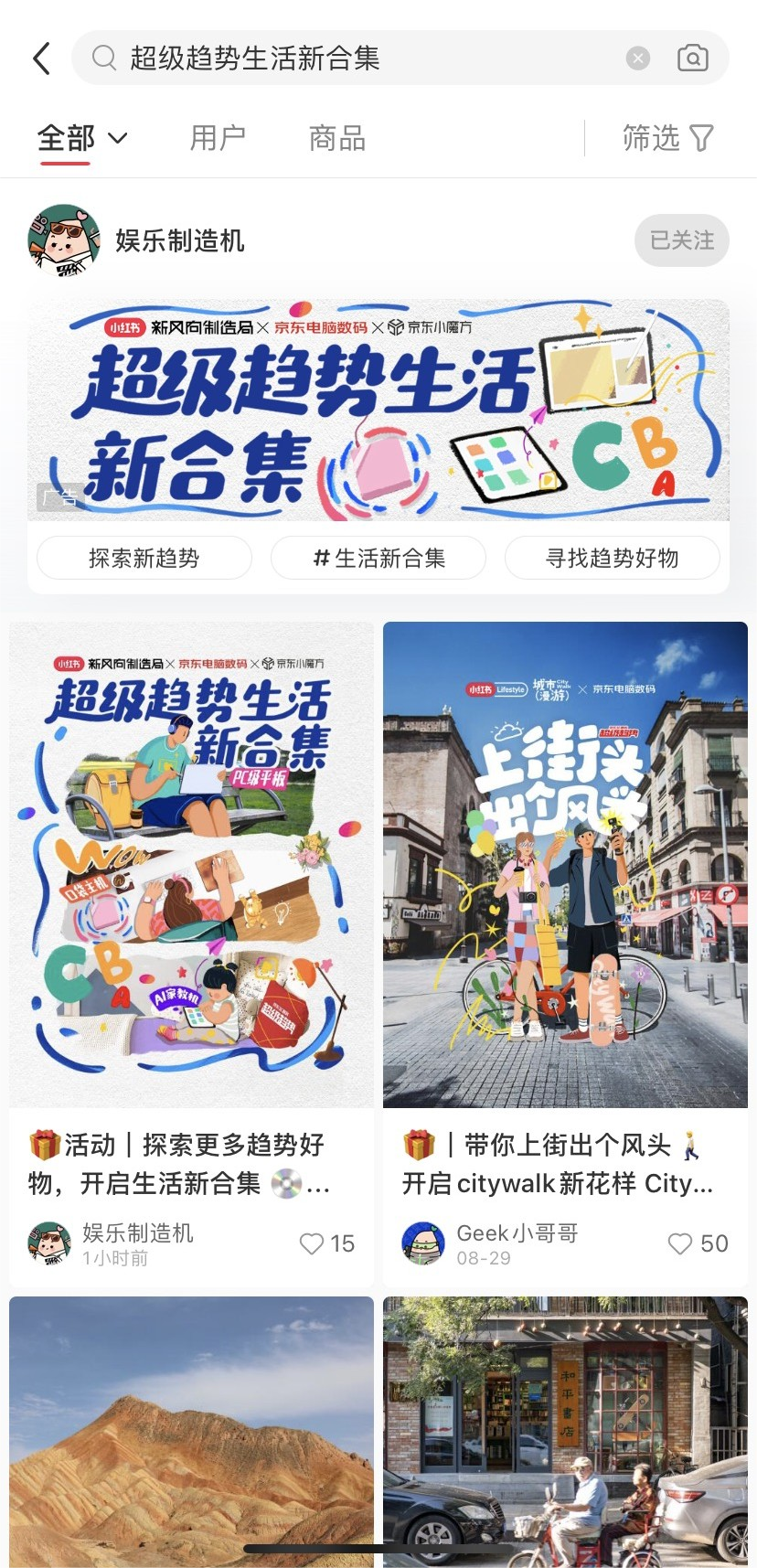Open the 带你上街出个风头 citywalk post
The image size is (757, 1568).
click(565, 865)
